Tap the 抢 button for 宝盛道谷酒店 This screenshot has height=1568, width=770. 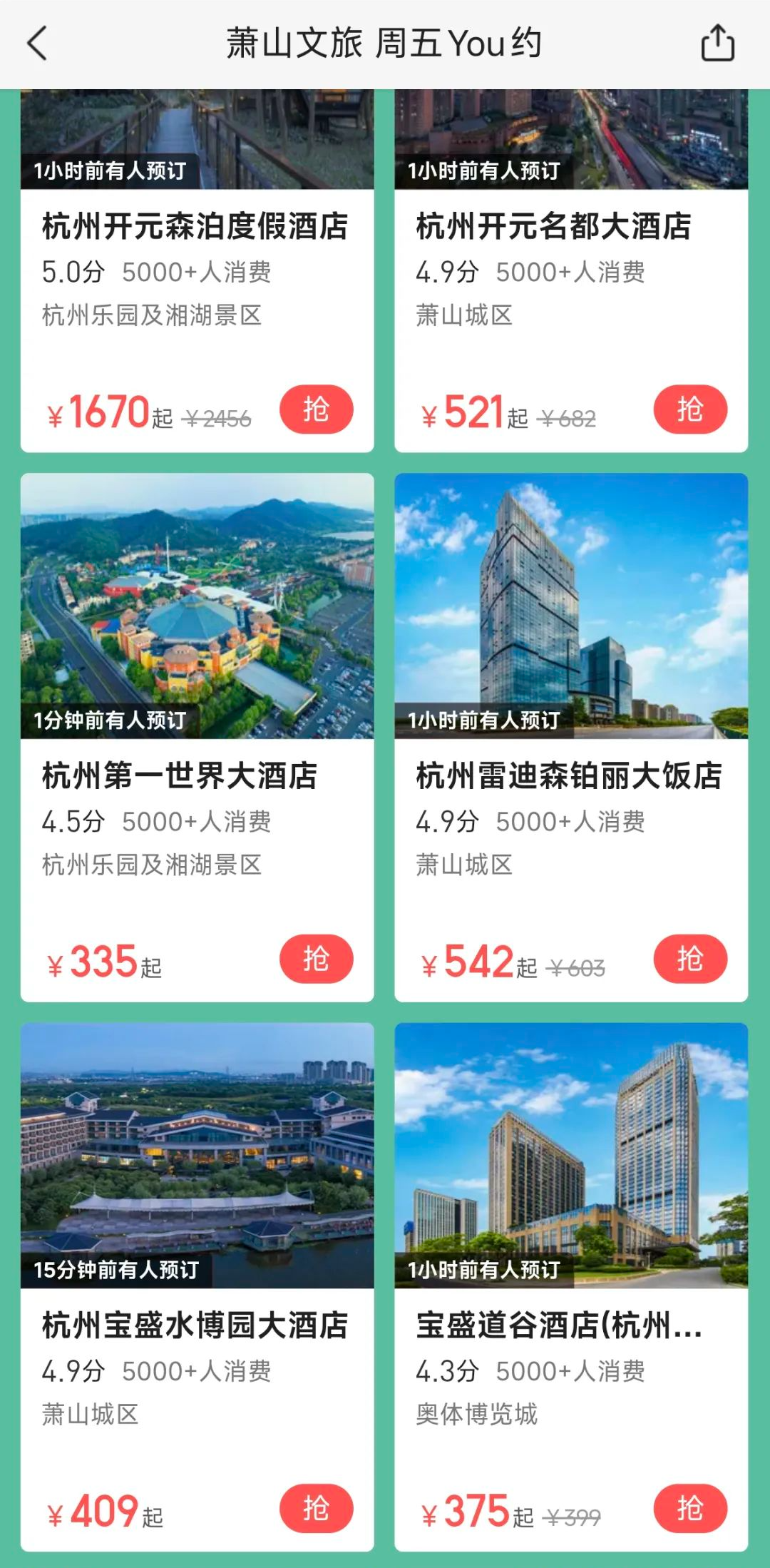click(x=689, y=1509)
